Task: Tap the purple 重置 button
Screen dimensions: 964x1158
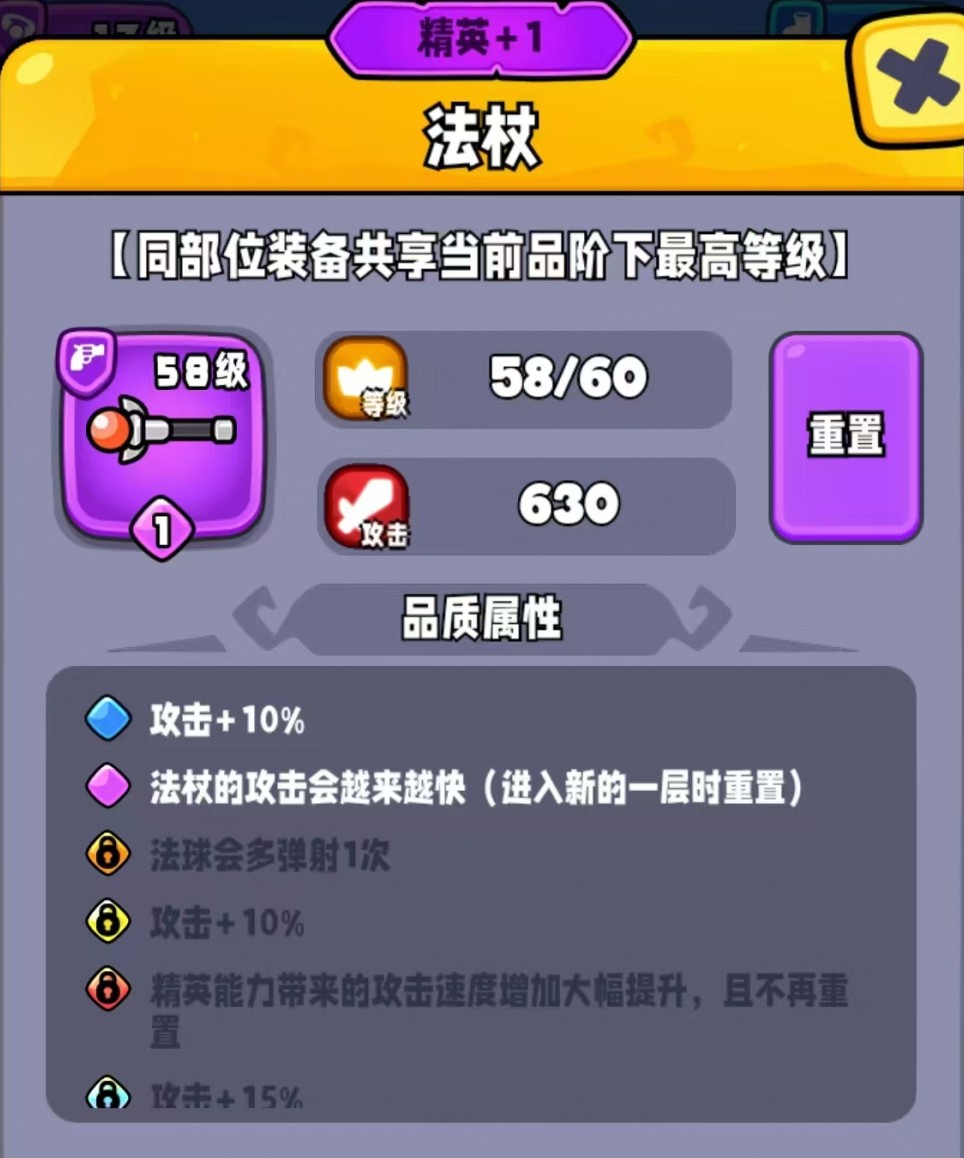Action: (x=846, y=437)
